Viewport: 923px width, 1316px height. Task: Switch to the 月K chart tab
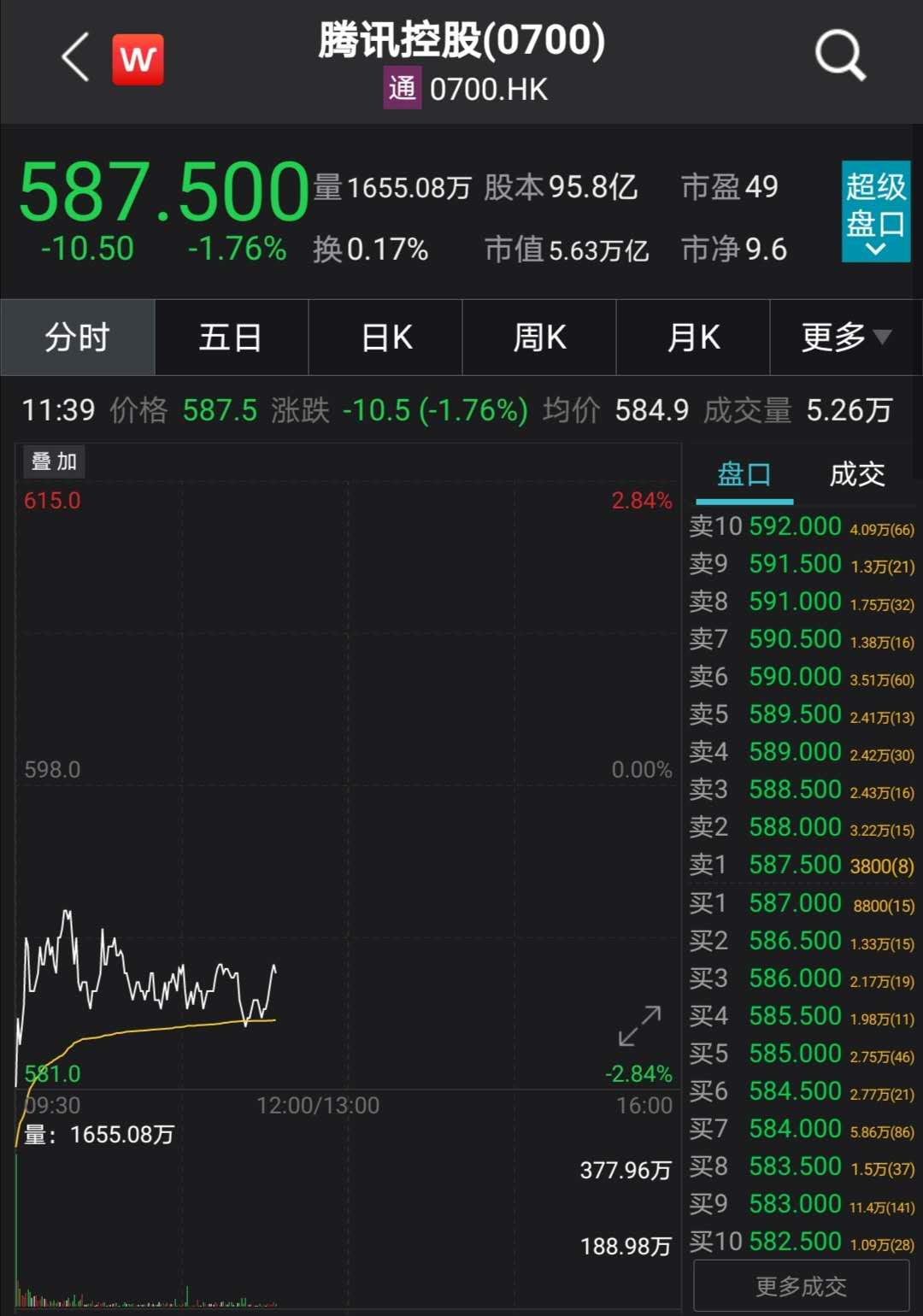coord(693,338)
